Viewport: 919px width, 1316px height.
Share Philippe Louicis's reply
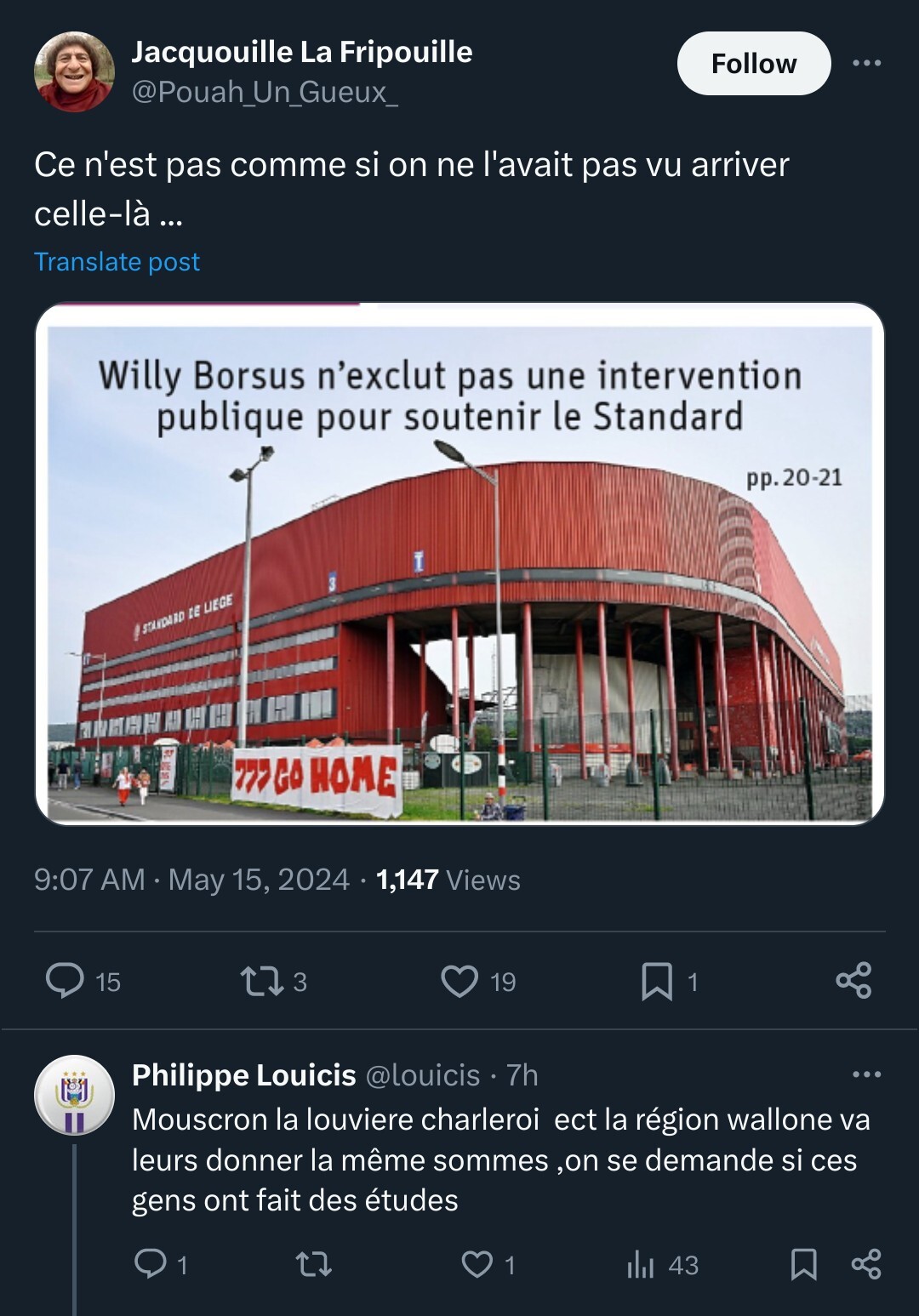pos(865,1264)
